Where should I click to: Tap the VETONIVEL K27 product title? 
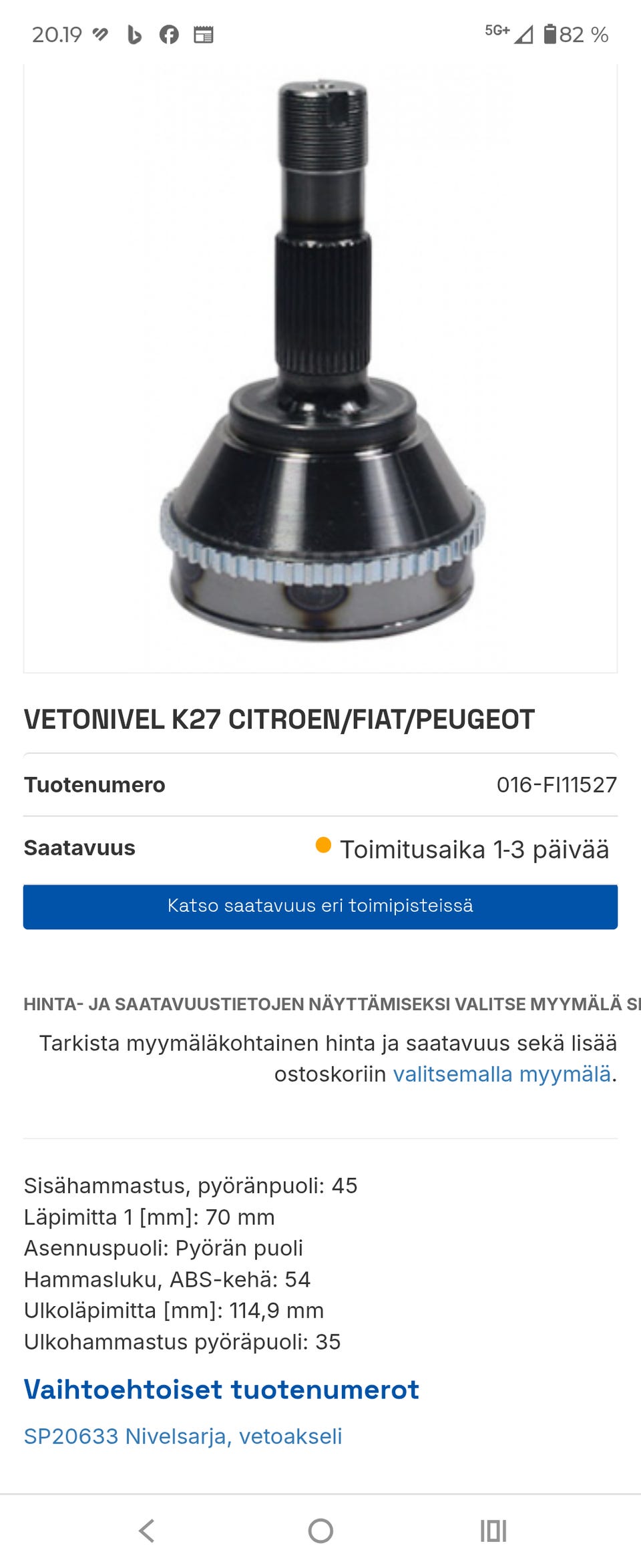(x=278, y=720)
